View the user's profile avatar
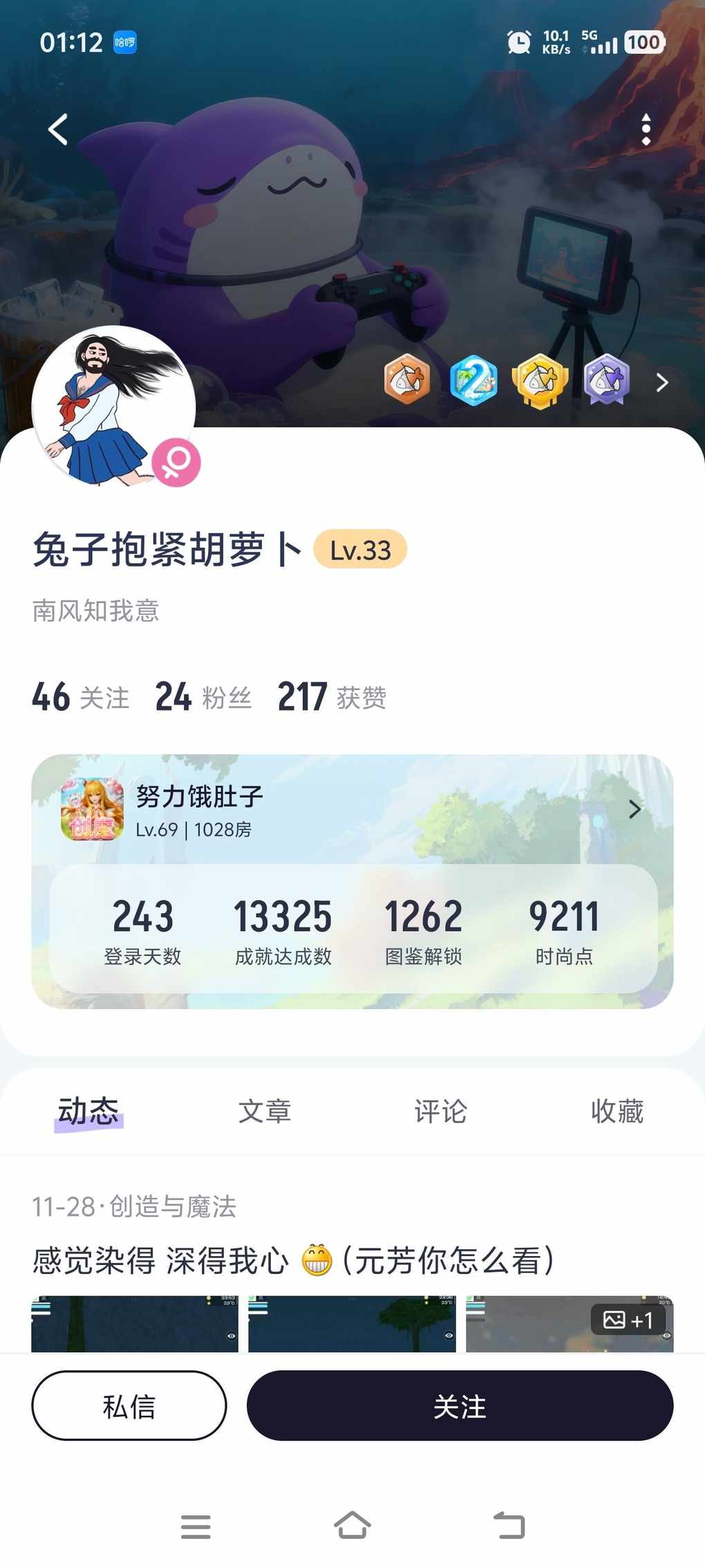The image size is (705, 1568). point(113,407)
